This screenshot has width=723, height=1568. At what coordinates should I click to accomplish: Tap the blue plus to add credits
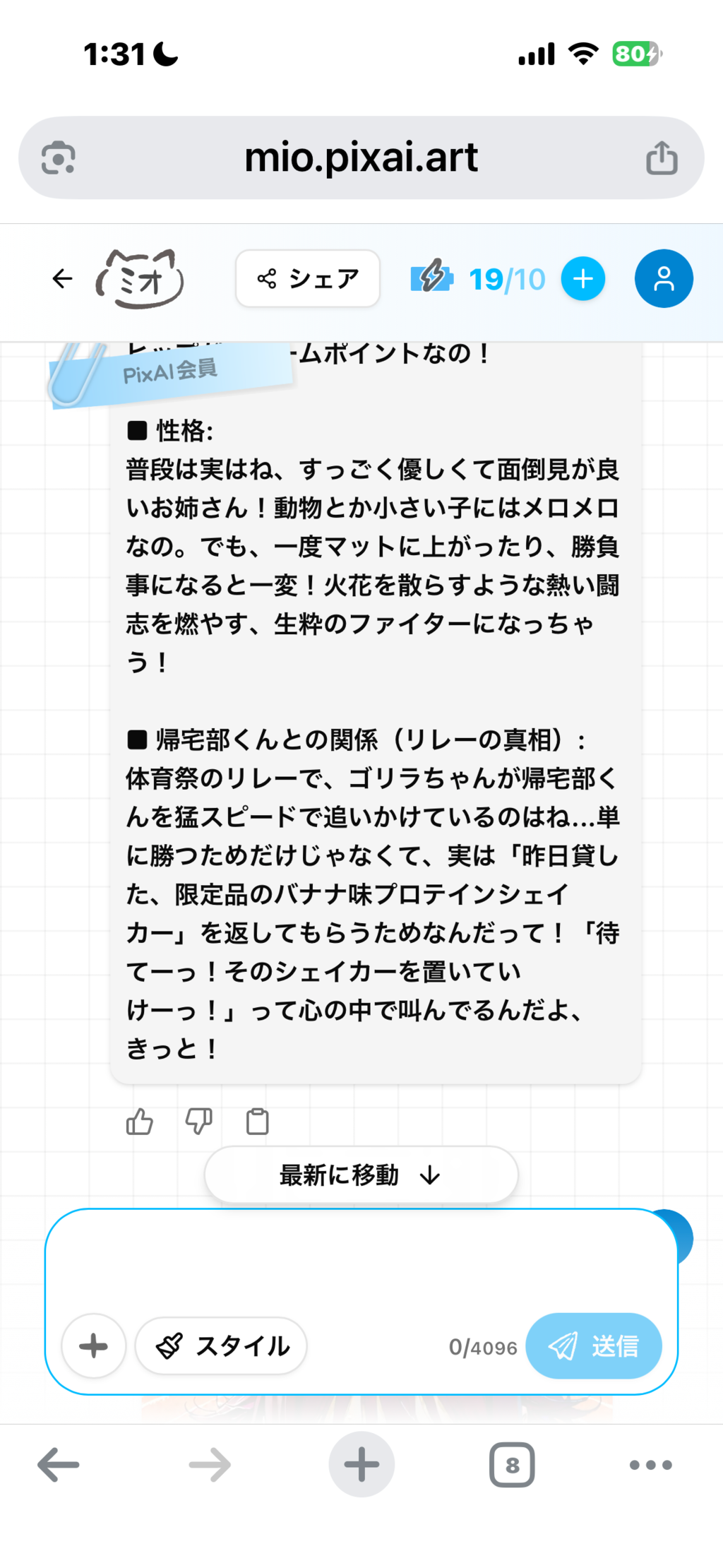582,278
